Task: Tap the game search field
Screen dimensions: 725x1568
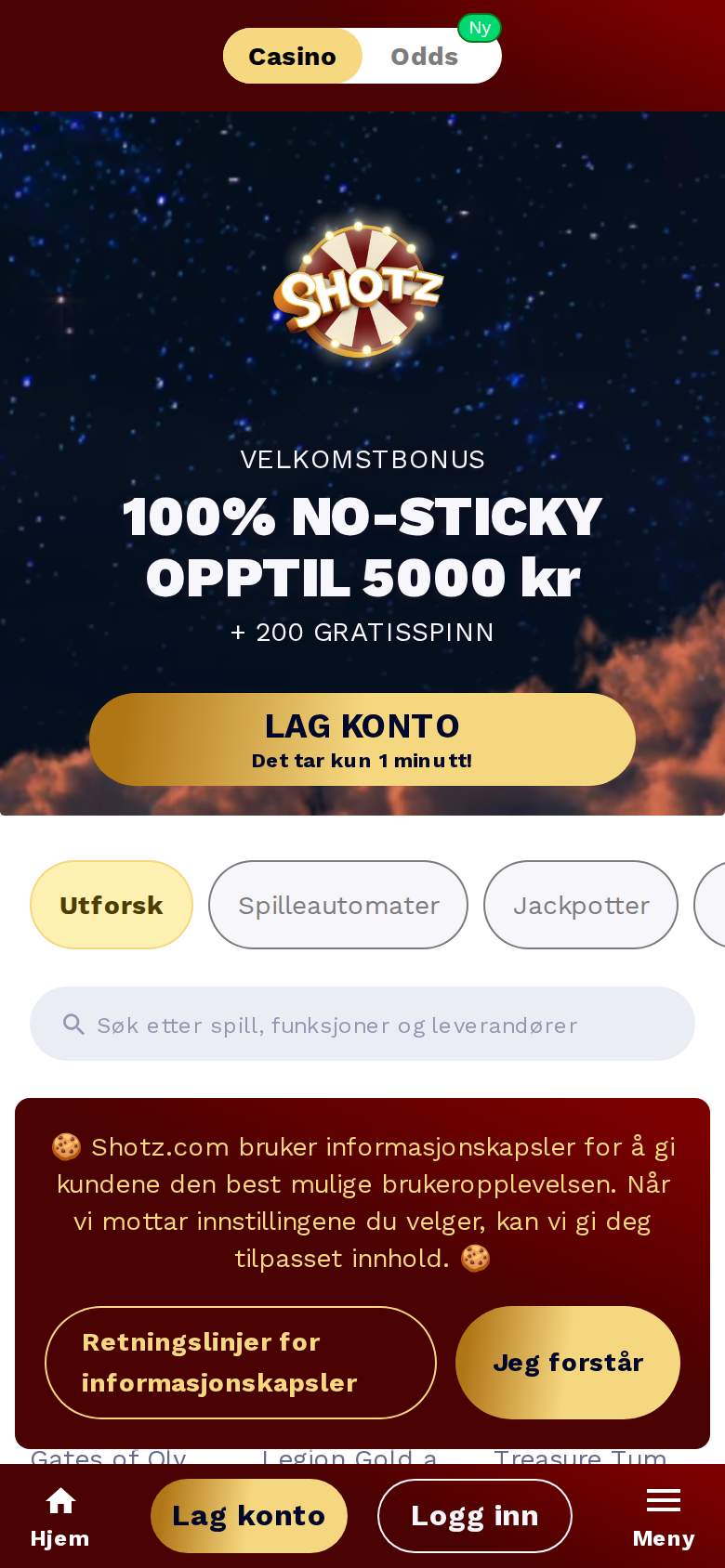Action: click(x=362, y=1024)
